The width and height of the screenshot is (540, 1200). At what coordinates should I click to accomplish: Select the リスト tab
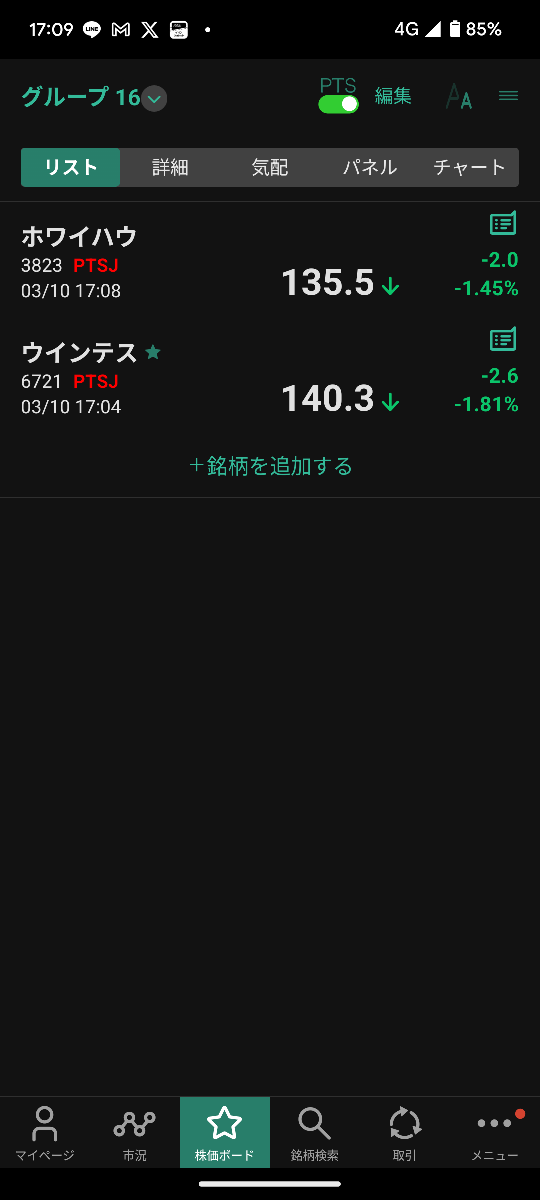pyautogui.click(x=71, y=168)
